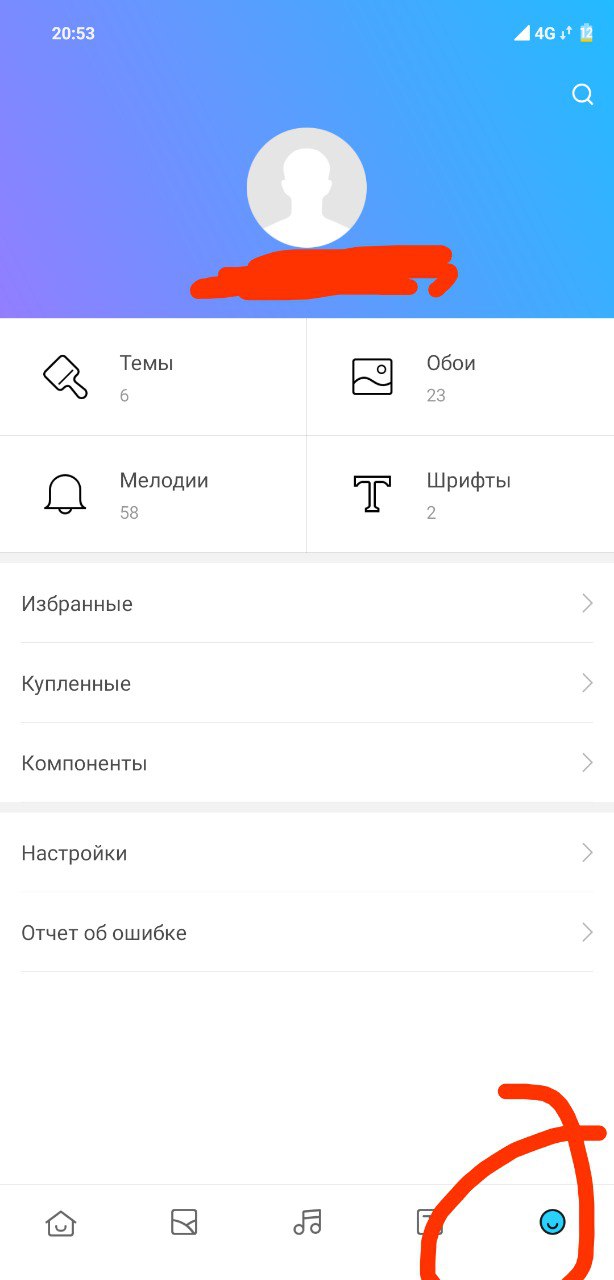Open Шрифты section

(460, 494)
